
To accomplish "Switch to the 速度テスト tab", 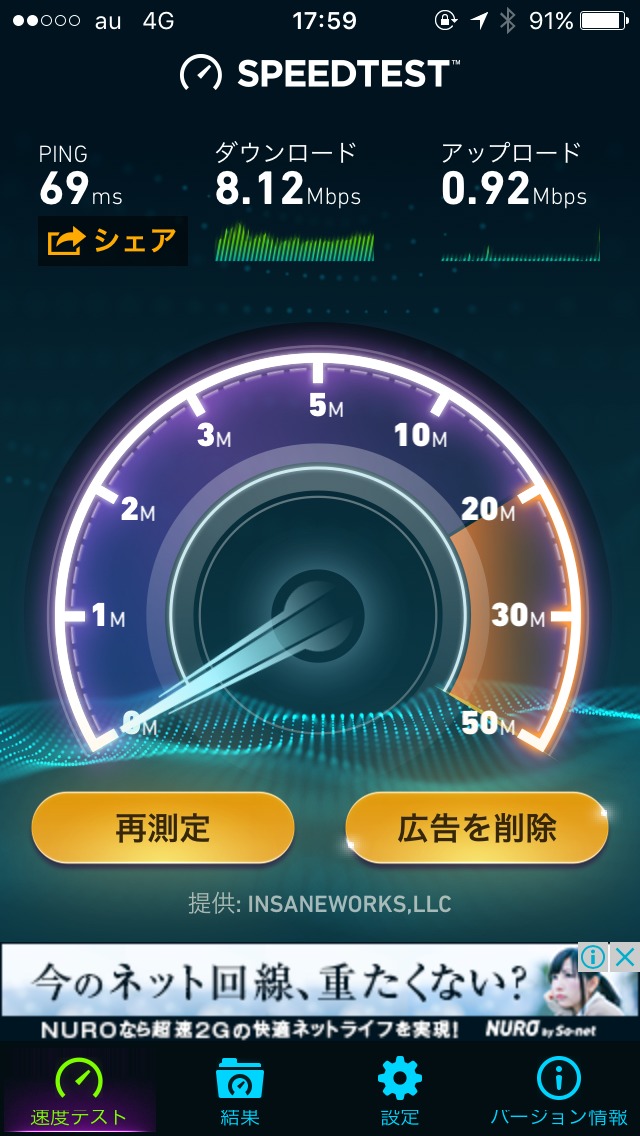I will pos(78,1090).
